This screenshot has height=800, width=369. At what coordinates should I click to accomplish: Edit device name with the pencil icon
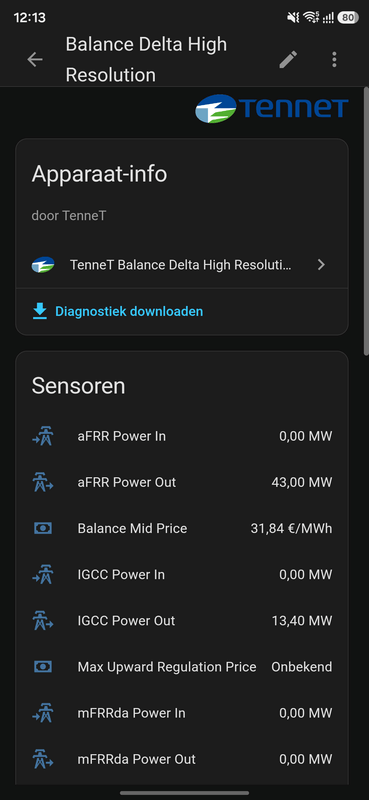pos(288,60)
